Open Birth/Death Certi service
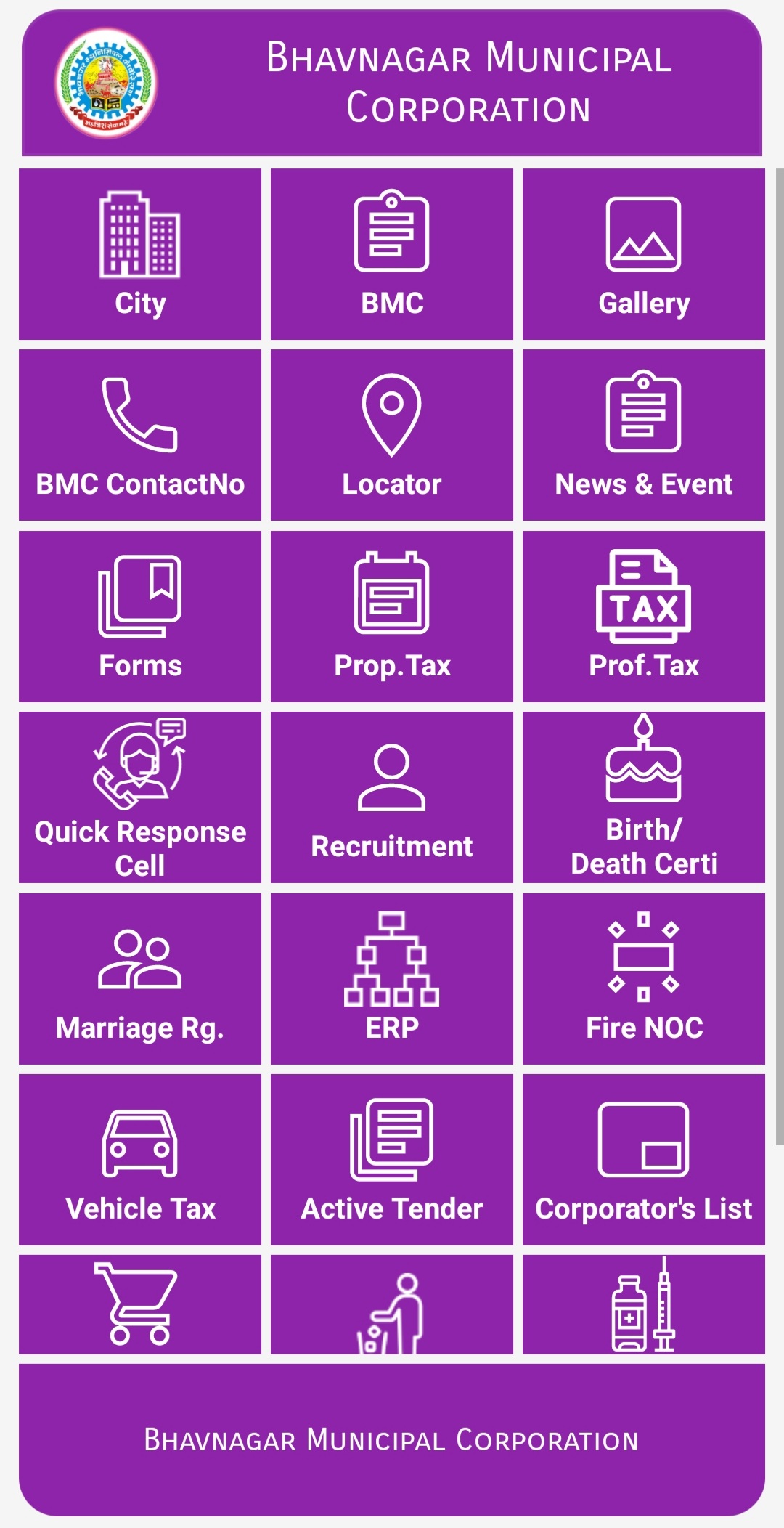784x1528 pixels. coord(644,797)
